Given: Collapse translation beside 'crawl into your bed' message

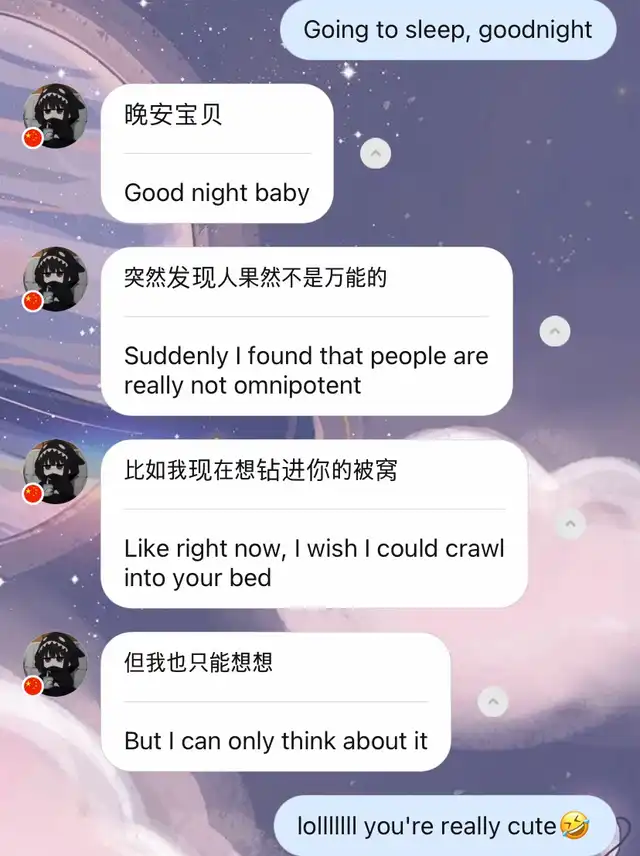Looking at the screenshot, I should click(x=570, y=524).
